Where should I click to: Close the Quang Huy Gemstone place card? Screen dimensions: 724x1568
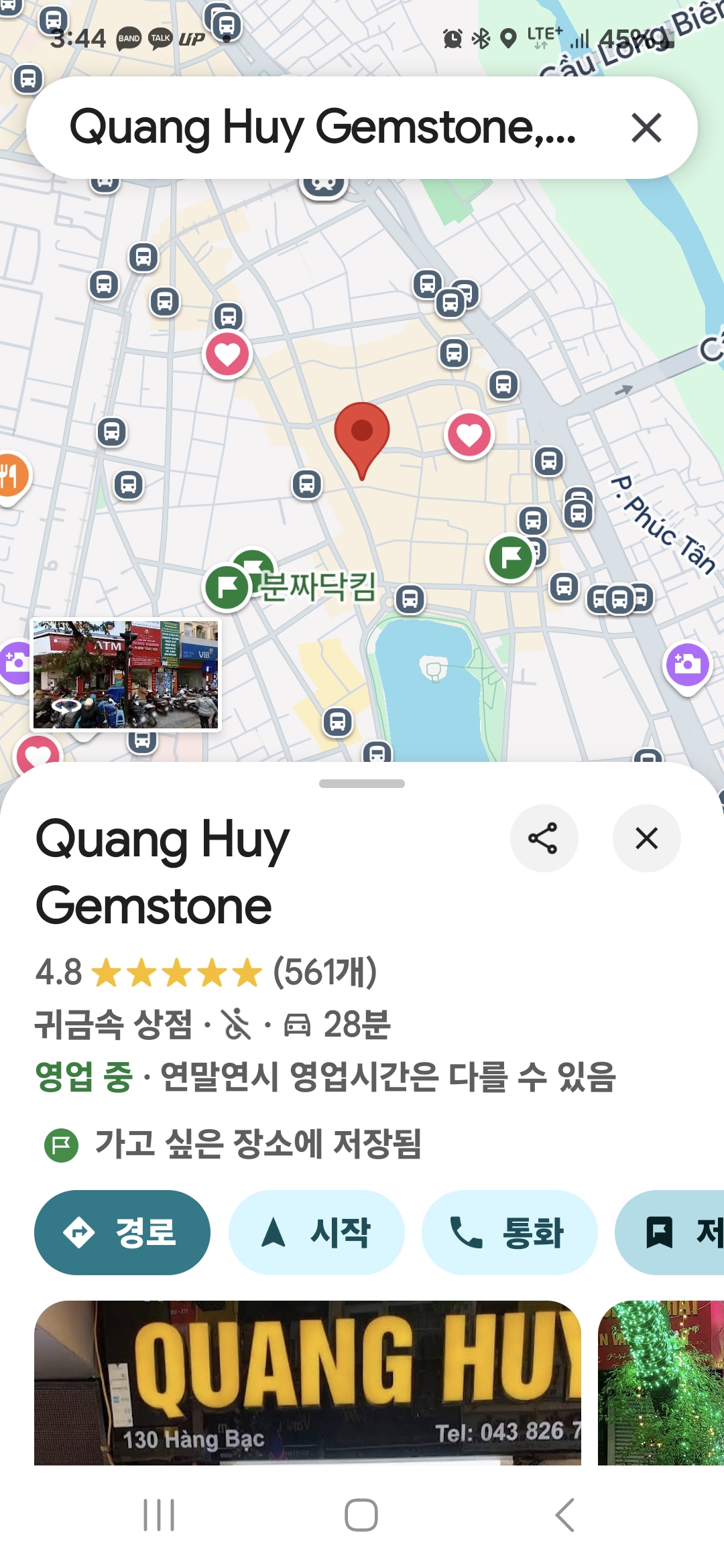click(x=646, y=838)
